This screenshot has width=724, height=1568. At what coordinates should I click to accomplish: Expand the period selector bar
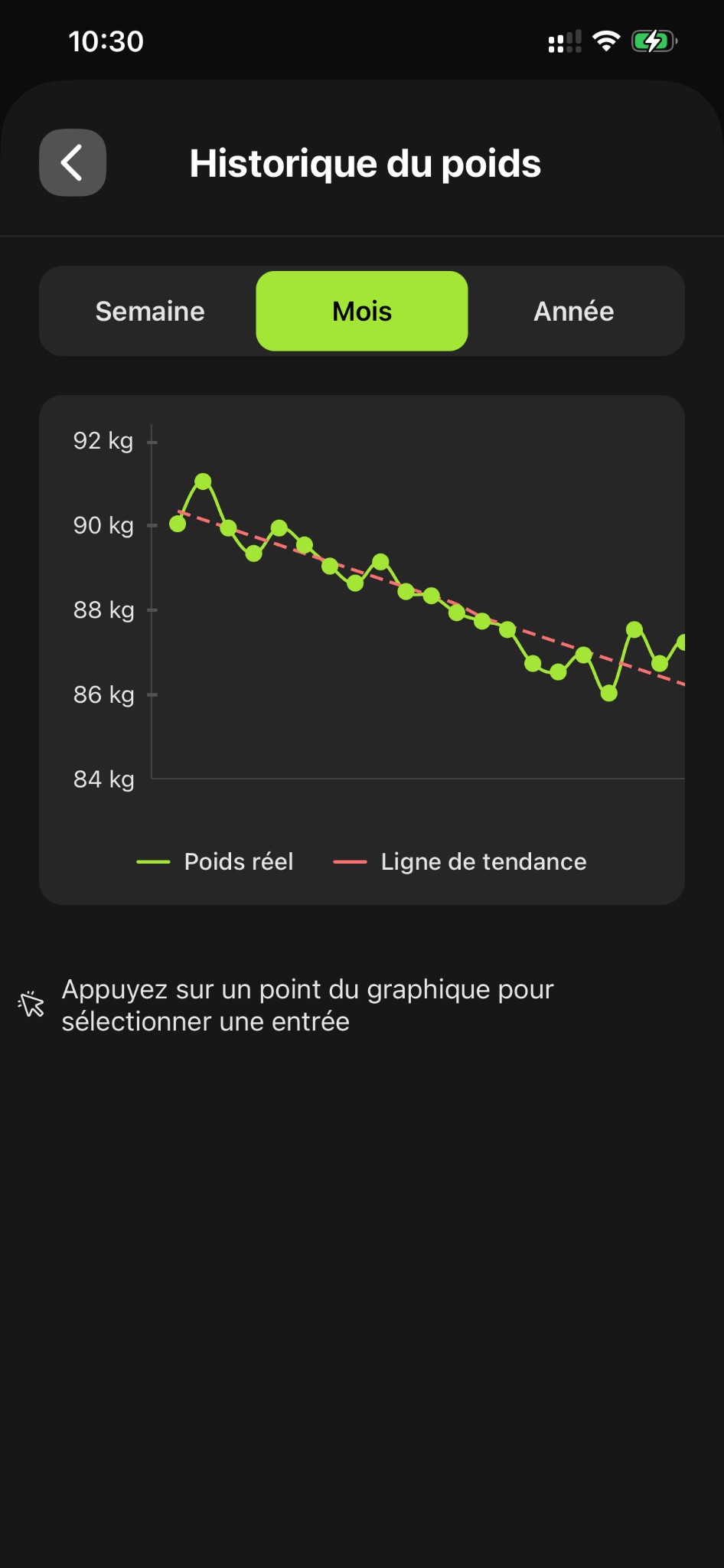(x=360, y=311)
